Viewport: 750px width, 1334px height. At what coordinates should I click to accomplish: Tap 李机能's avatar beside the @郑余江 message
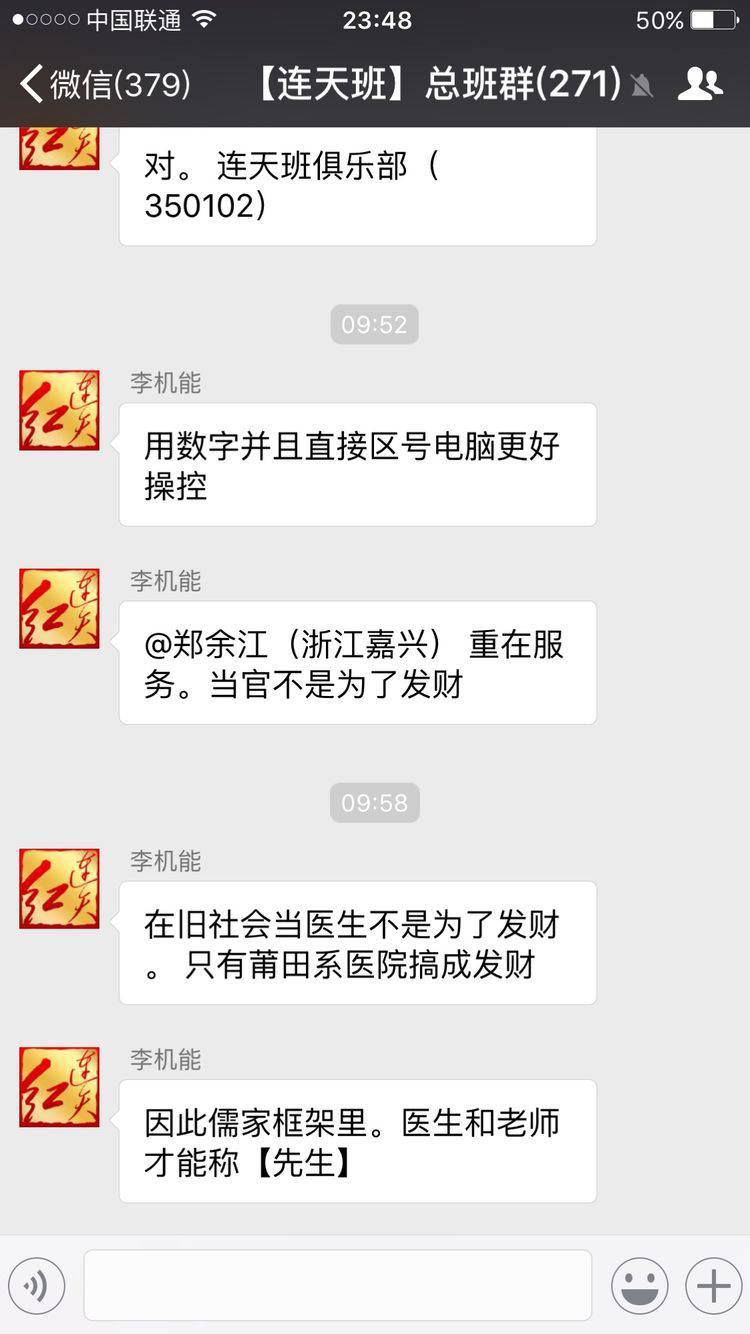coord(59,609)
